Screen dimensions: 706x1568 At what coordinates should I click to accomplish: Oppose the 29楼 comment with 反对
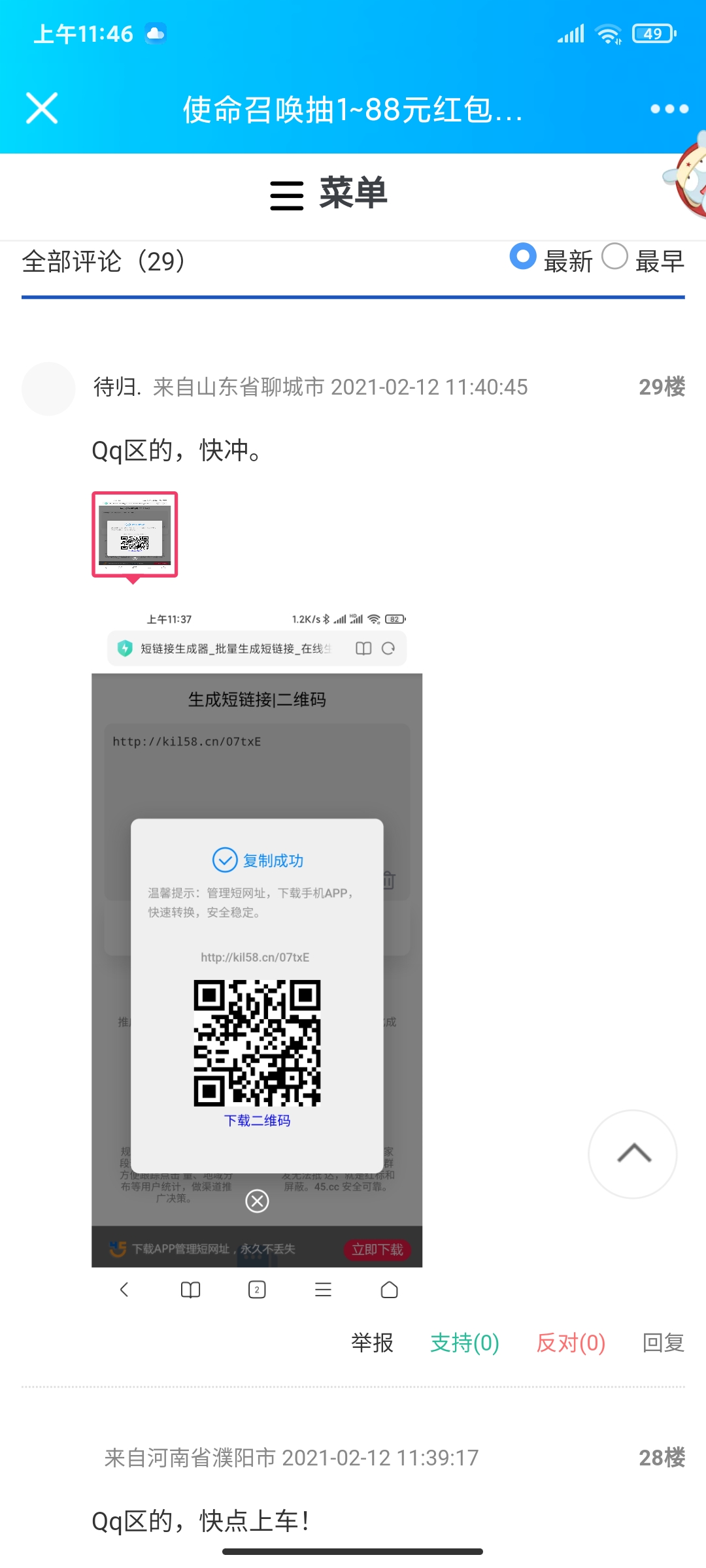[570, 1343]
